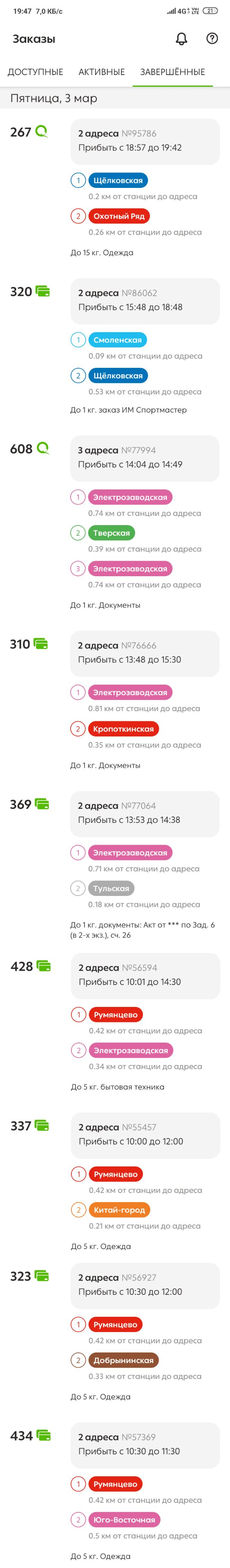Switch to the ДОСТУПНЫЕ tab
The image size is (230, 1568).
click(35, 72)
